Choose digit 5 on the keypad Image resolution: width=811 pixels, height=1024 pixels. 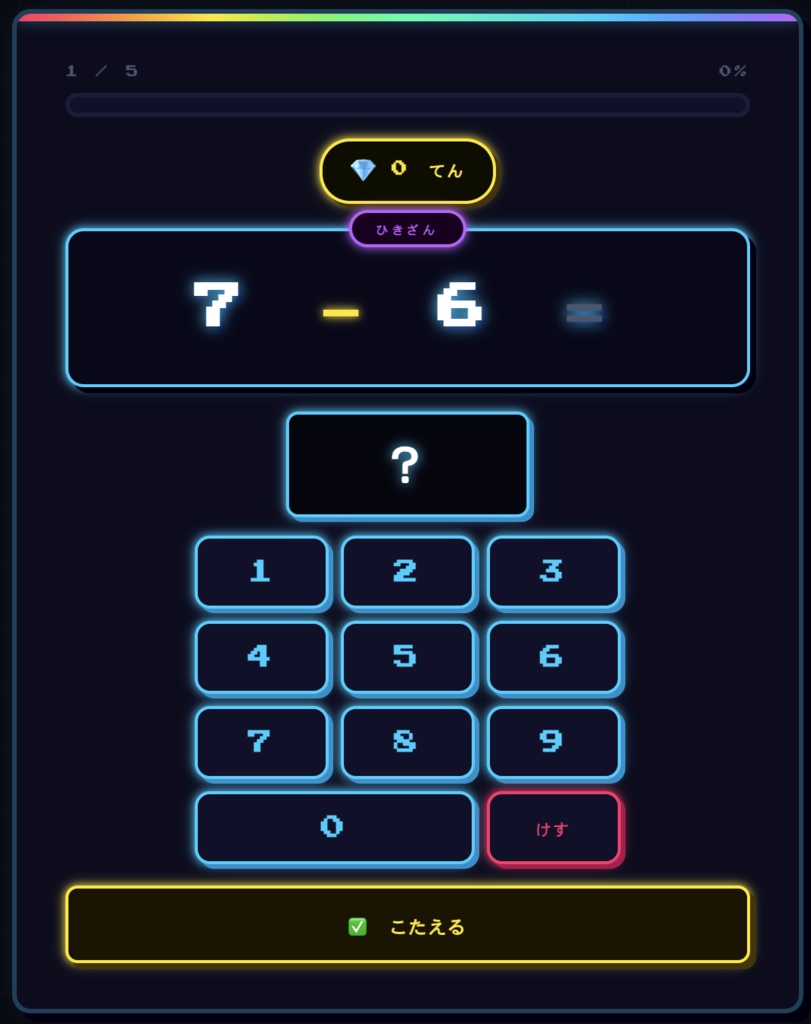407,656
